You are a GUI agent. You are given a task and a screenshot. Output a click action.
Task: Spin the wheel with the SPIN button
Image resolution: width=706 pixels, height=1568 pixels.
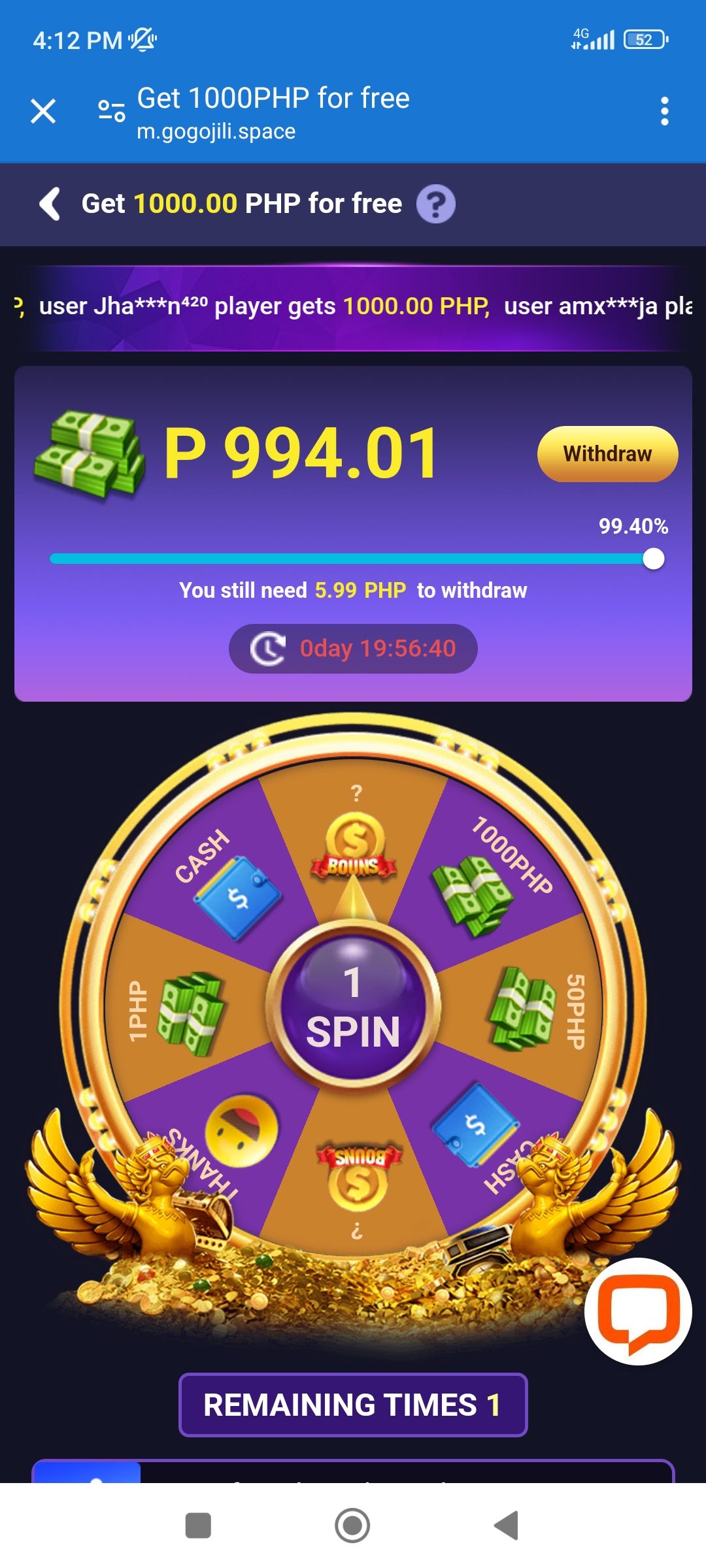[353, 1006]
